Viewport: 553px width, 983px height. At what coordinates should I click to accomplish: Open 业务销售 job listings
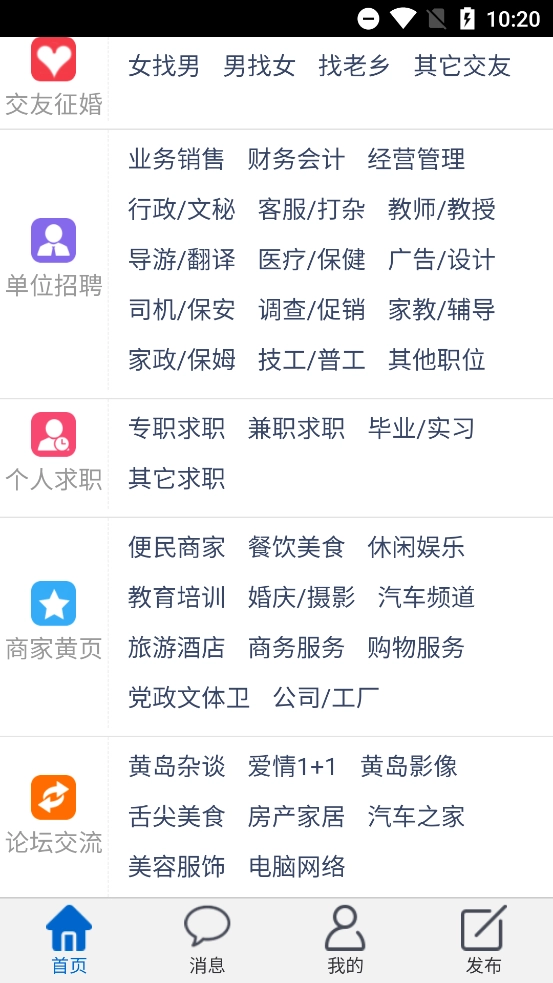tap(176, 159)
